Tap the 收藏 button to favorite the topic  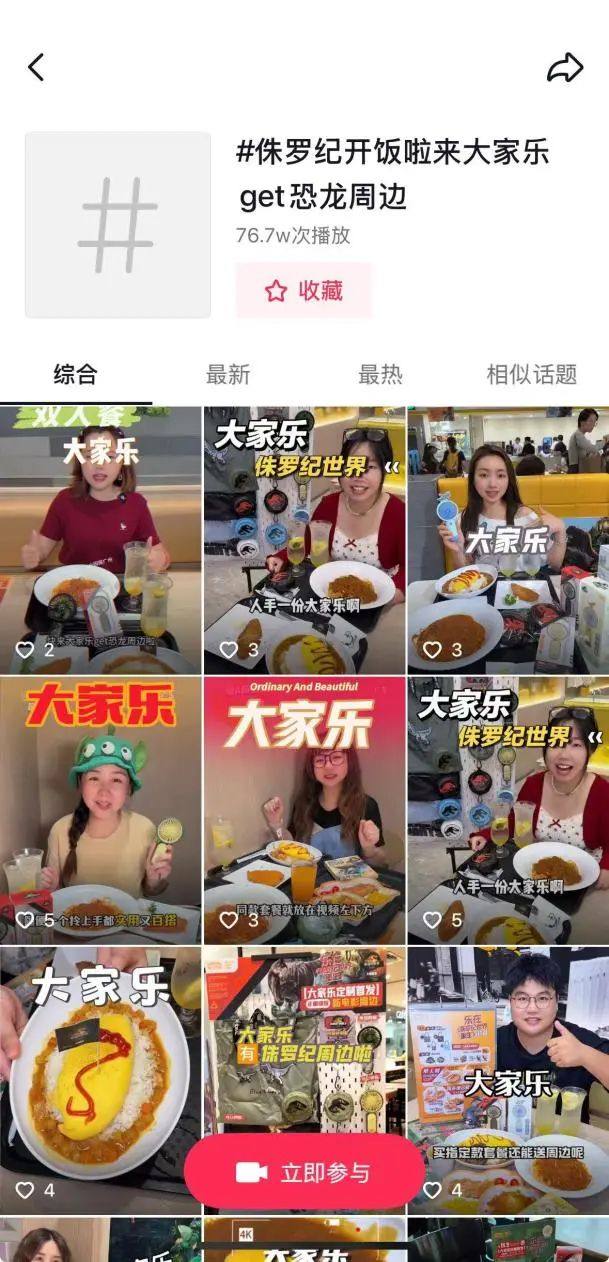(x=303, y=290)
